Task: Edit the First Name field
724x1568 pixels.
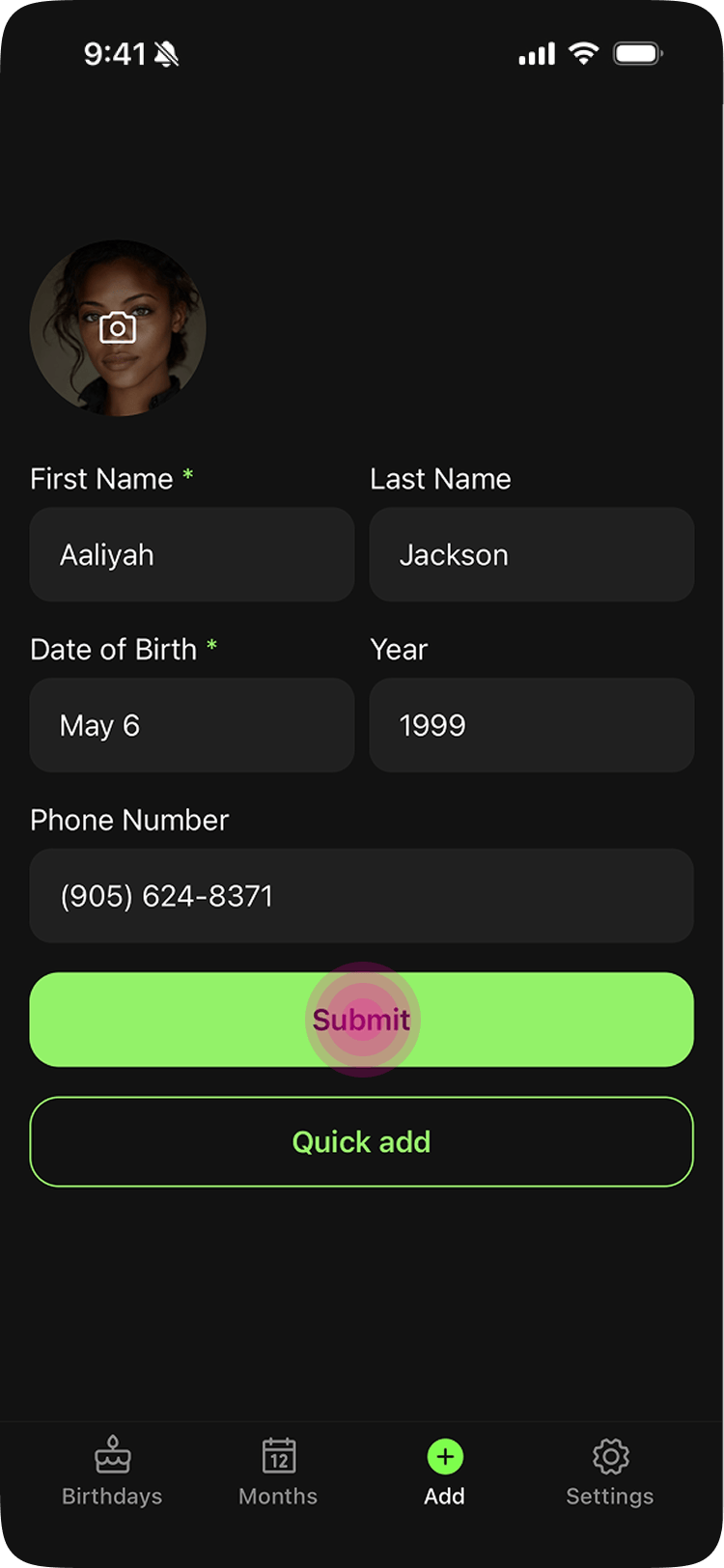Action: tap(192, 555)
